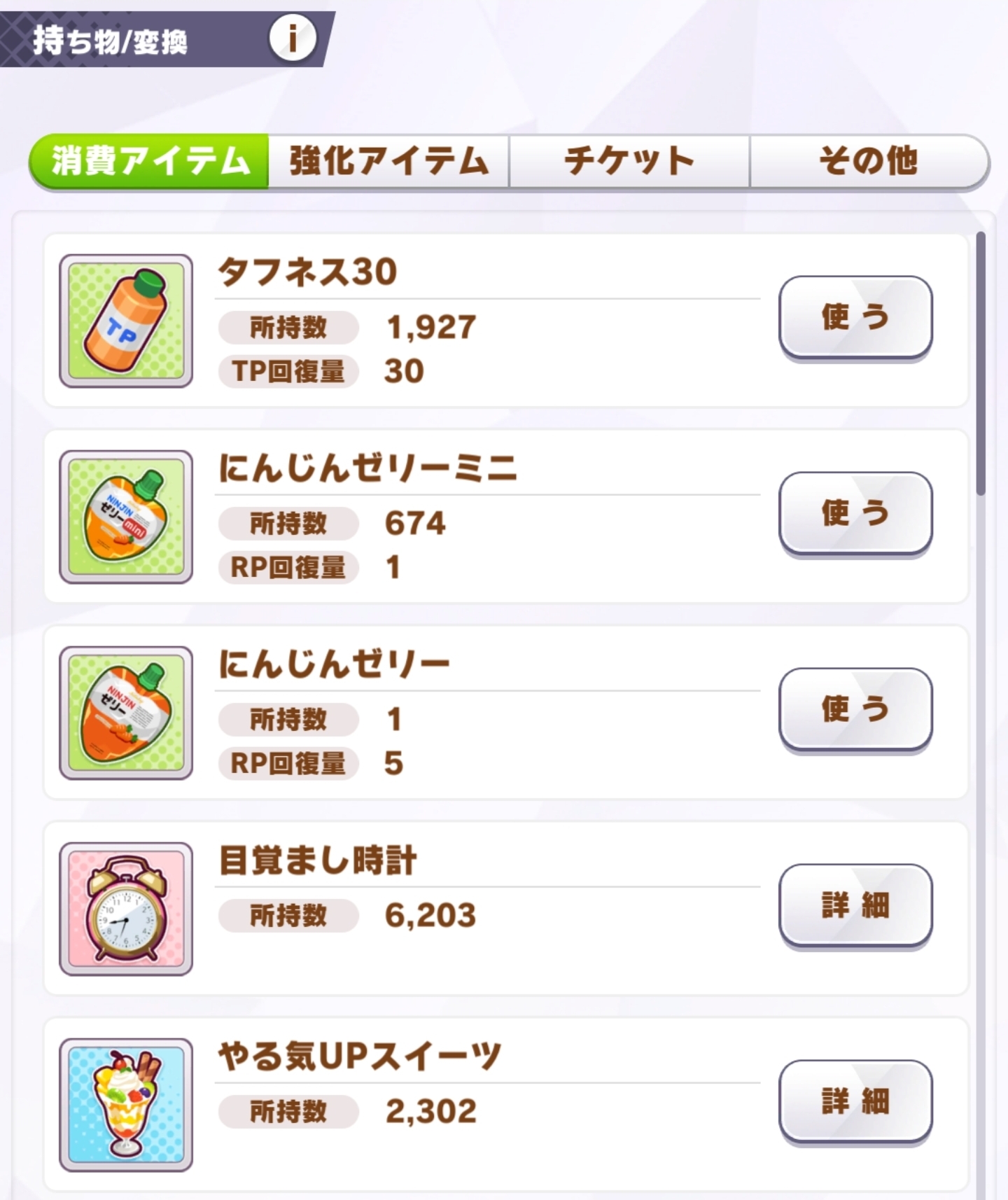Switch to the 強化アイテム tab
The width and height of the screenshot is (1008, 1200).
coord(388,162)
